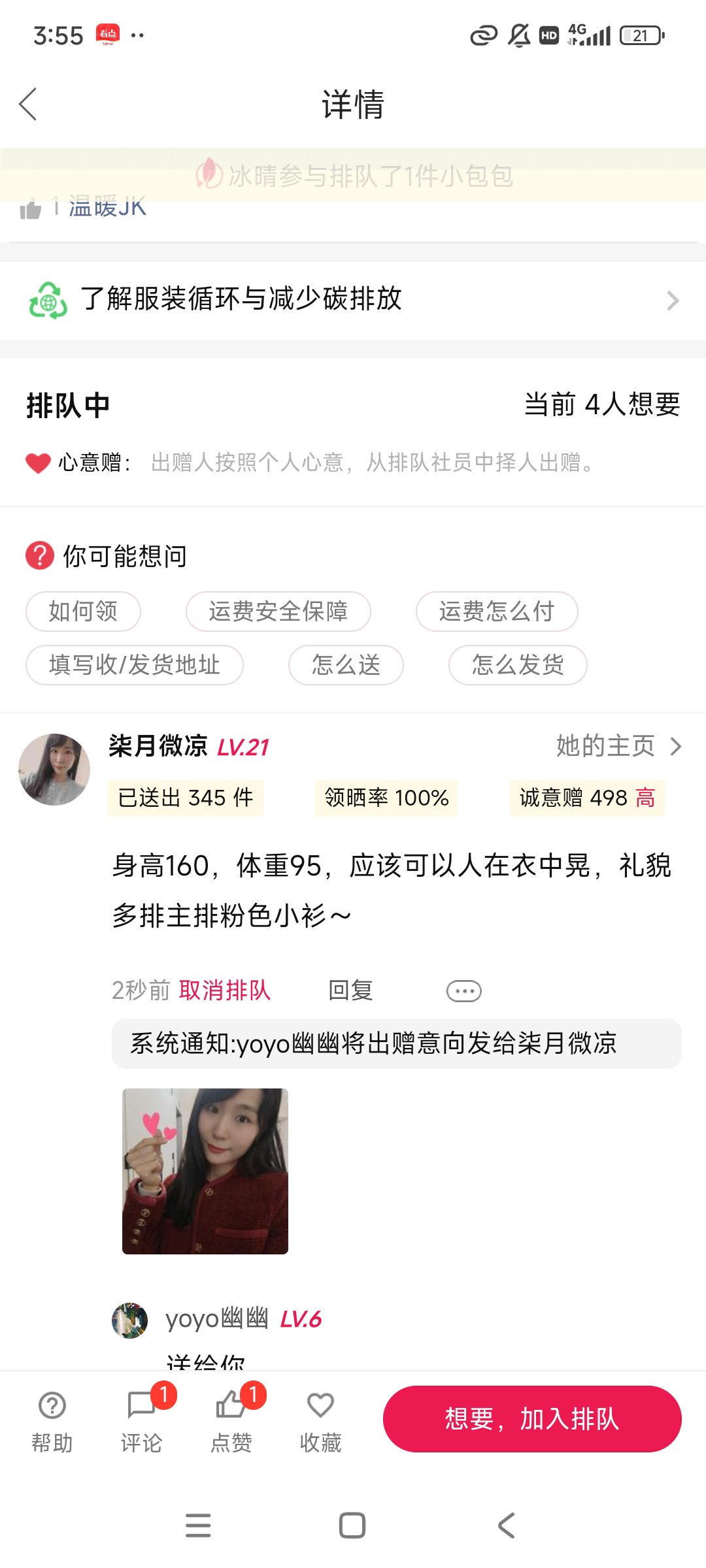Open the 温暖JK liker link
This screenshot has width=706, height=1568.
click(x=108, y=207)
